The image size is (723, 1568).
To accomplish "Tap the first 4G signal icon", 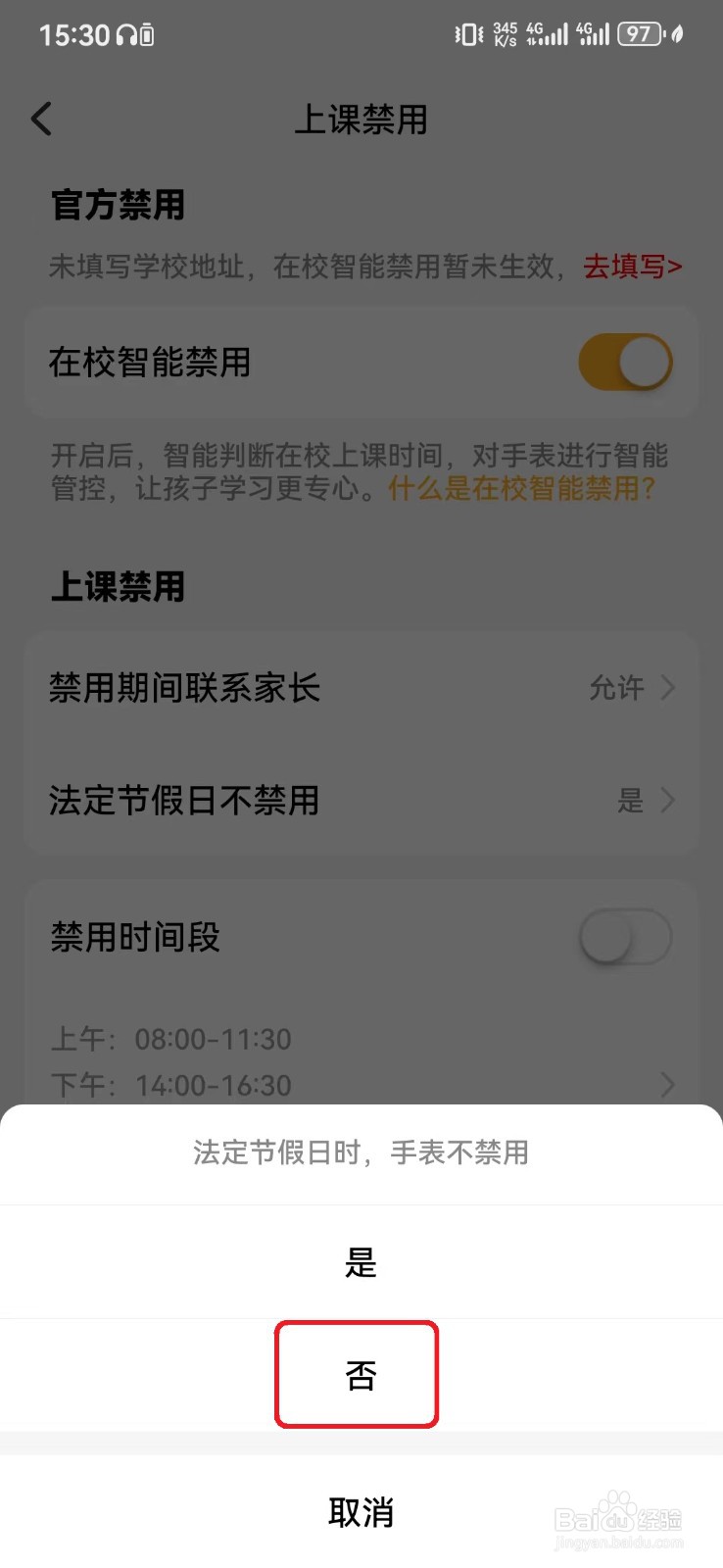I will click(x=546, y=34).
